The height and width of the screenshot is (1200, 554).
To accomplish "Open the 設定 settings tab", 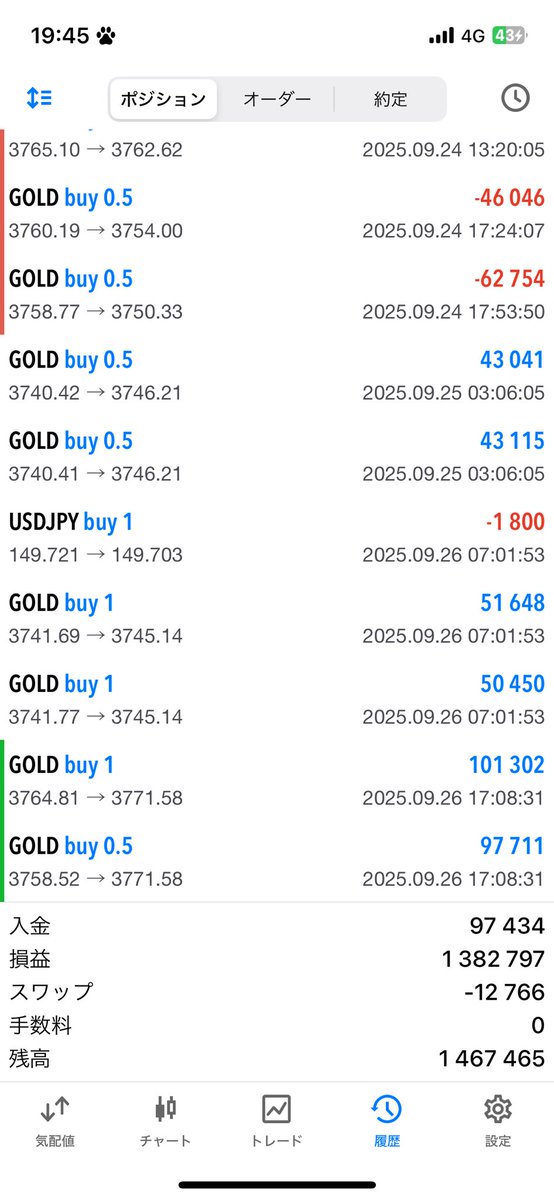I will [x=497, y=1120].
